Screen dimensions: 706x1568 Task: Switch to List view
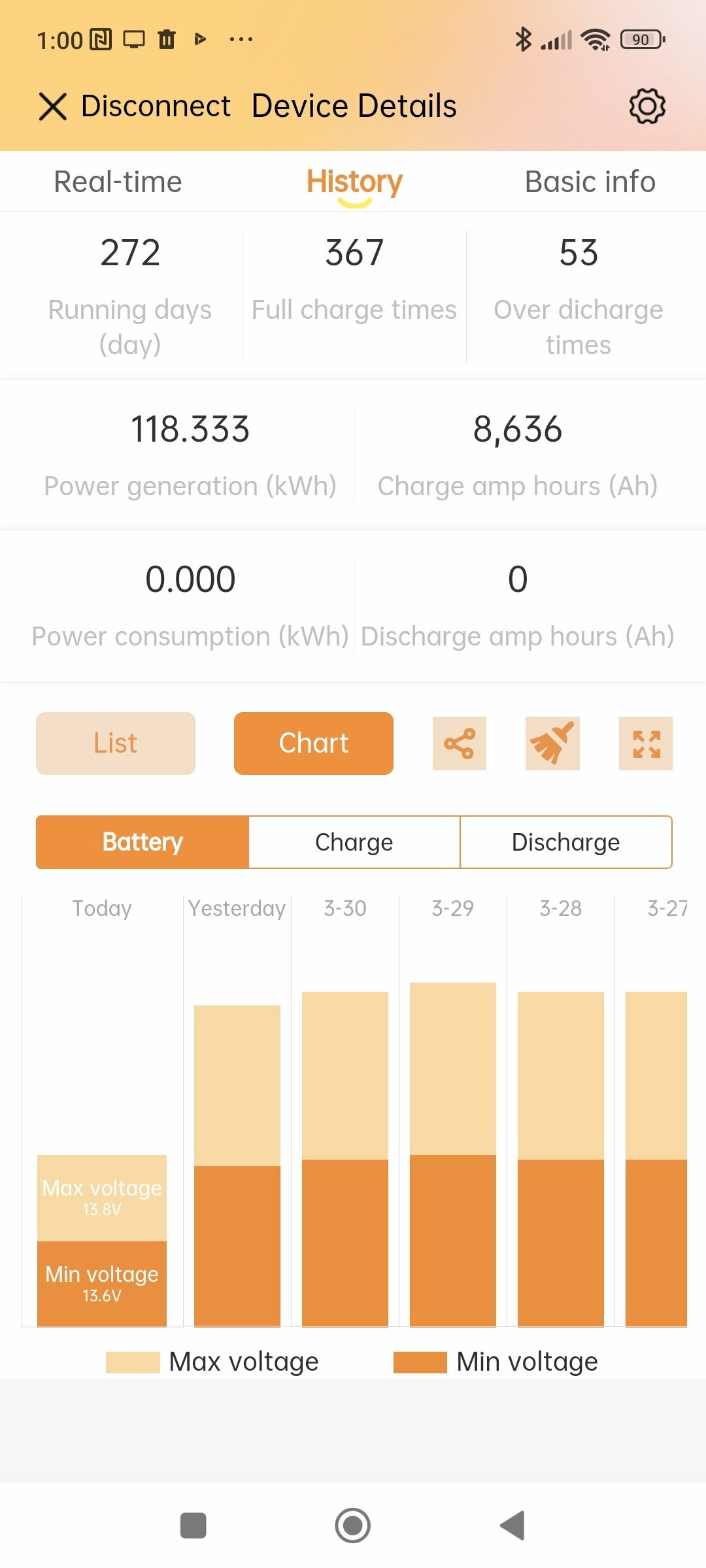(x=116, y=743)
